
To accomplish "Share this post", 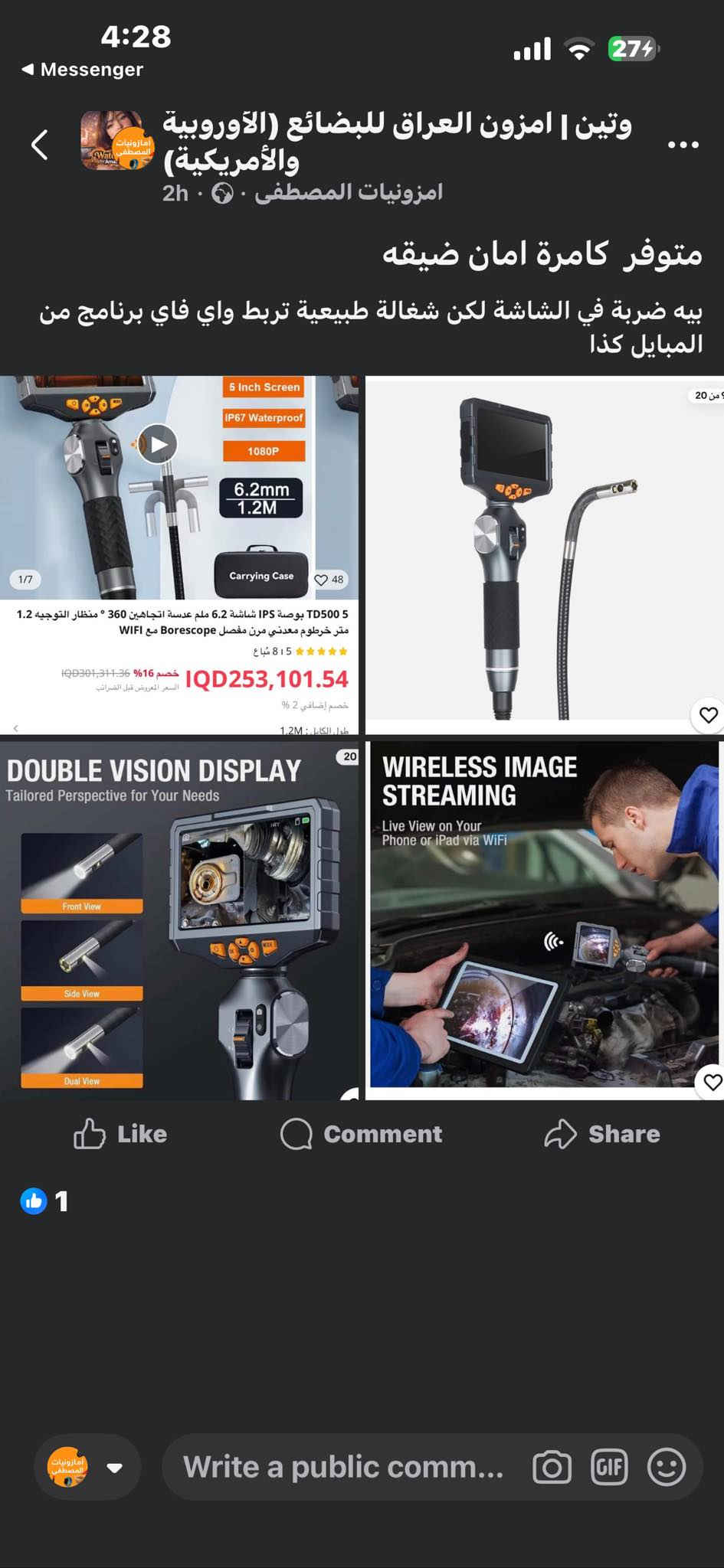I will (602, 1134).
